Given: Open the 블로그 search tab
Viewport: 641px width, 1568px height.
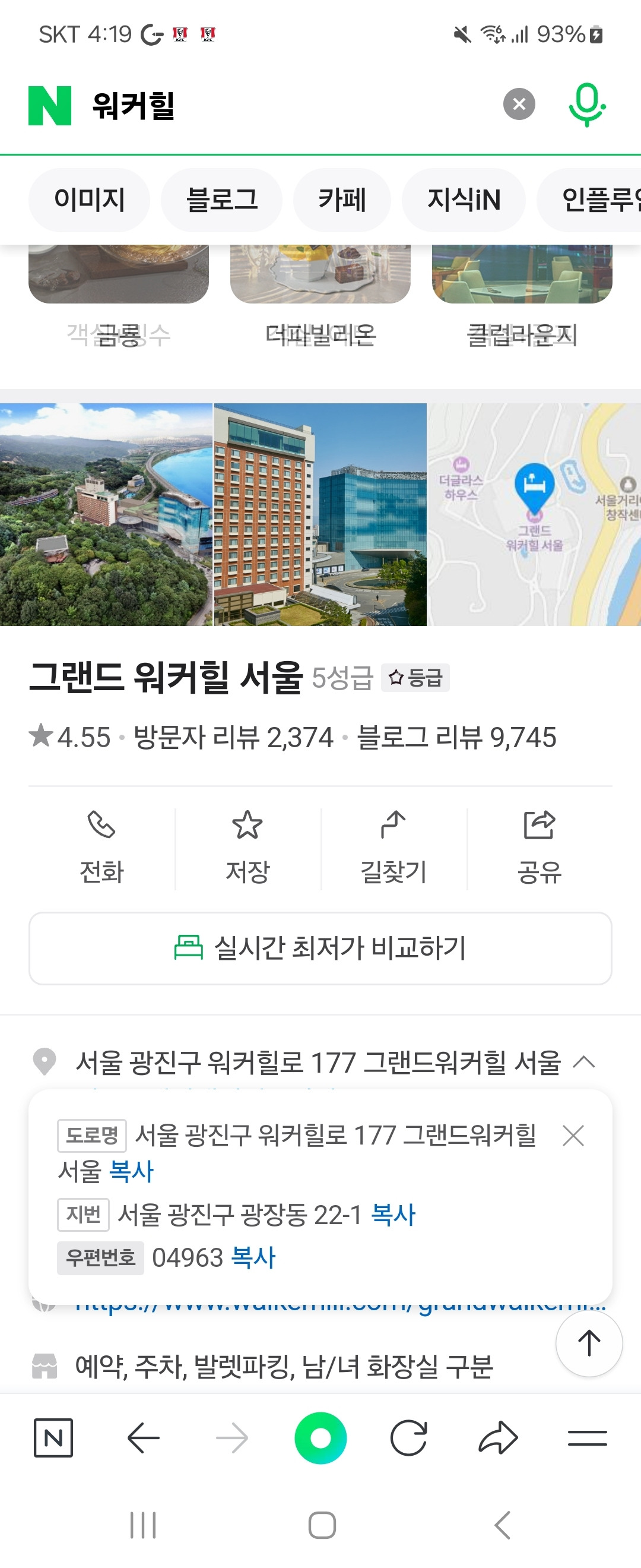Looking at the screenshot, I should (x=221, y=200).
